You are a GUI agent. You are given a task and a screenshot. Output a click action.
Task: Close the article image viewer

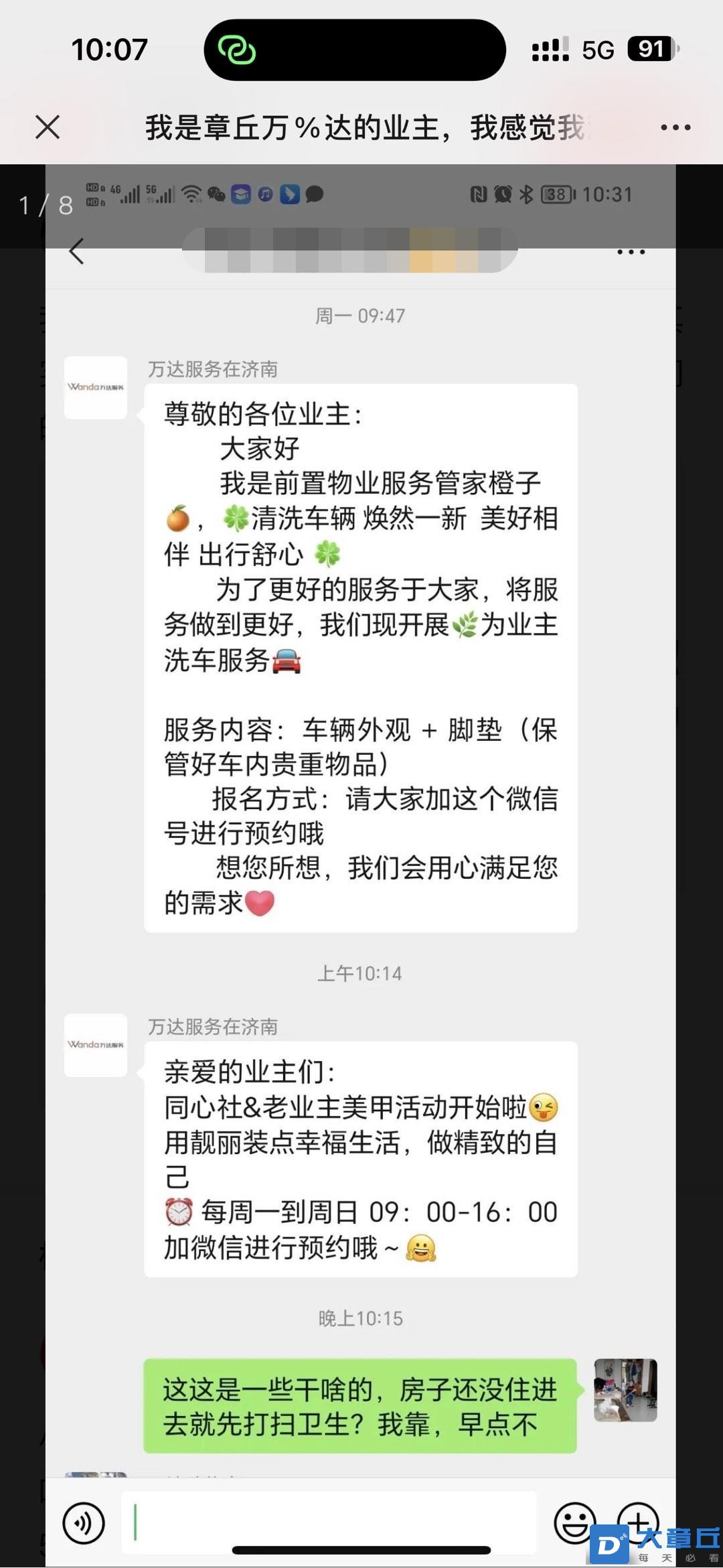(48, 127)
